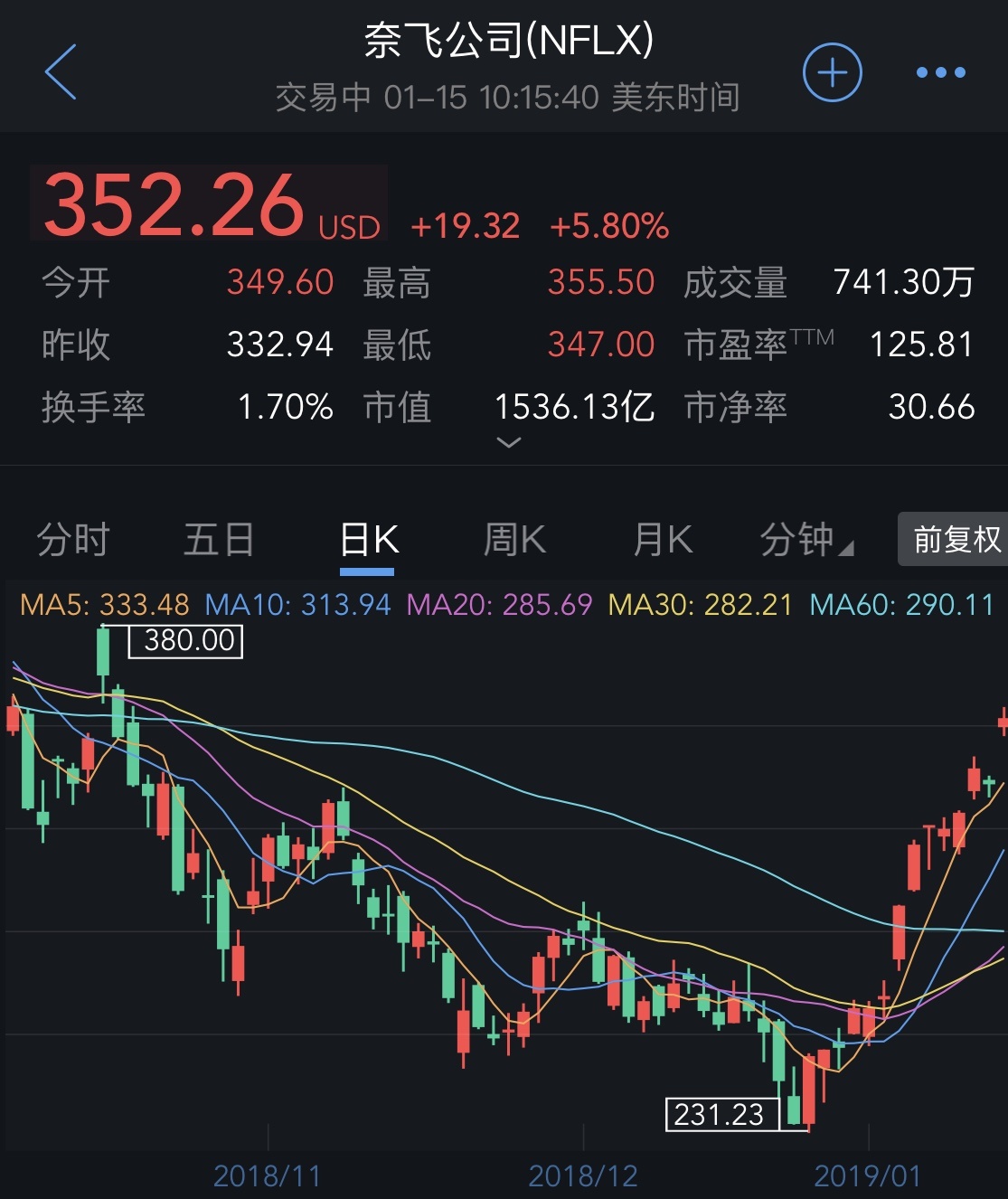Switch to the 周K weekly chart

point(514,540)
